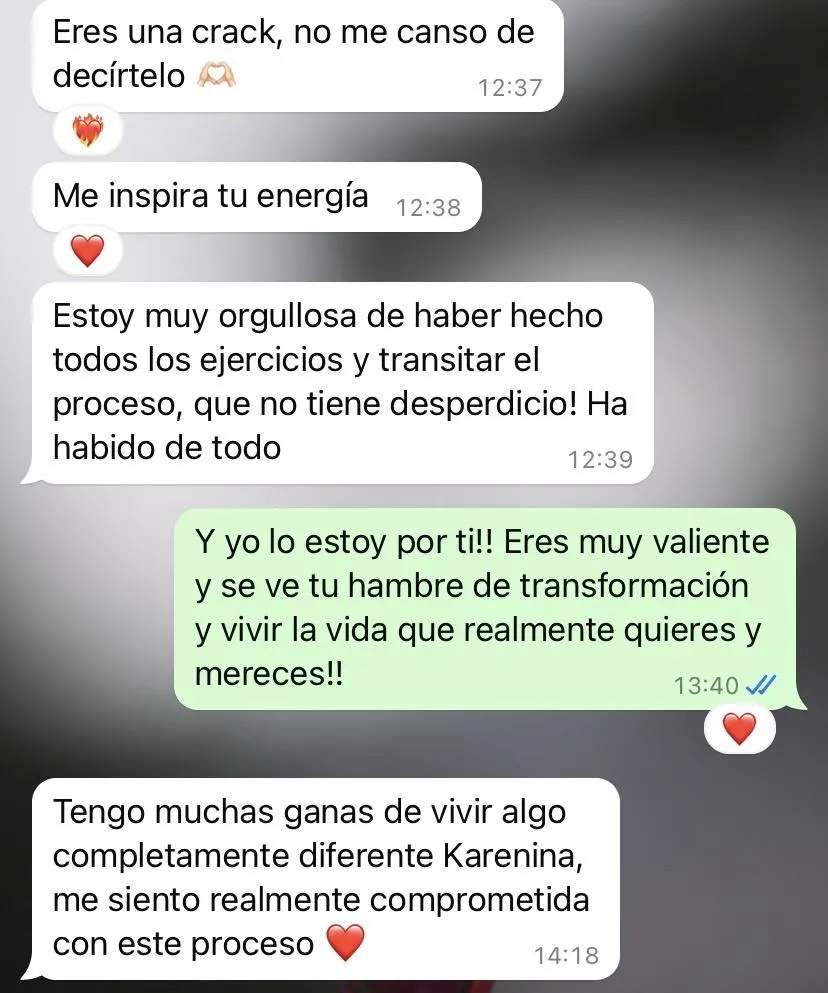The width and height of the screenshot is (828, 993).
Task: Open the heart-on-fire reaction under 'Eres una crack'
Action: pyautogui.click(x=88, y=131)
